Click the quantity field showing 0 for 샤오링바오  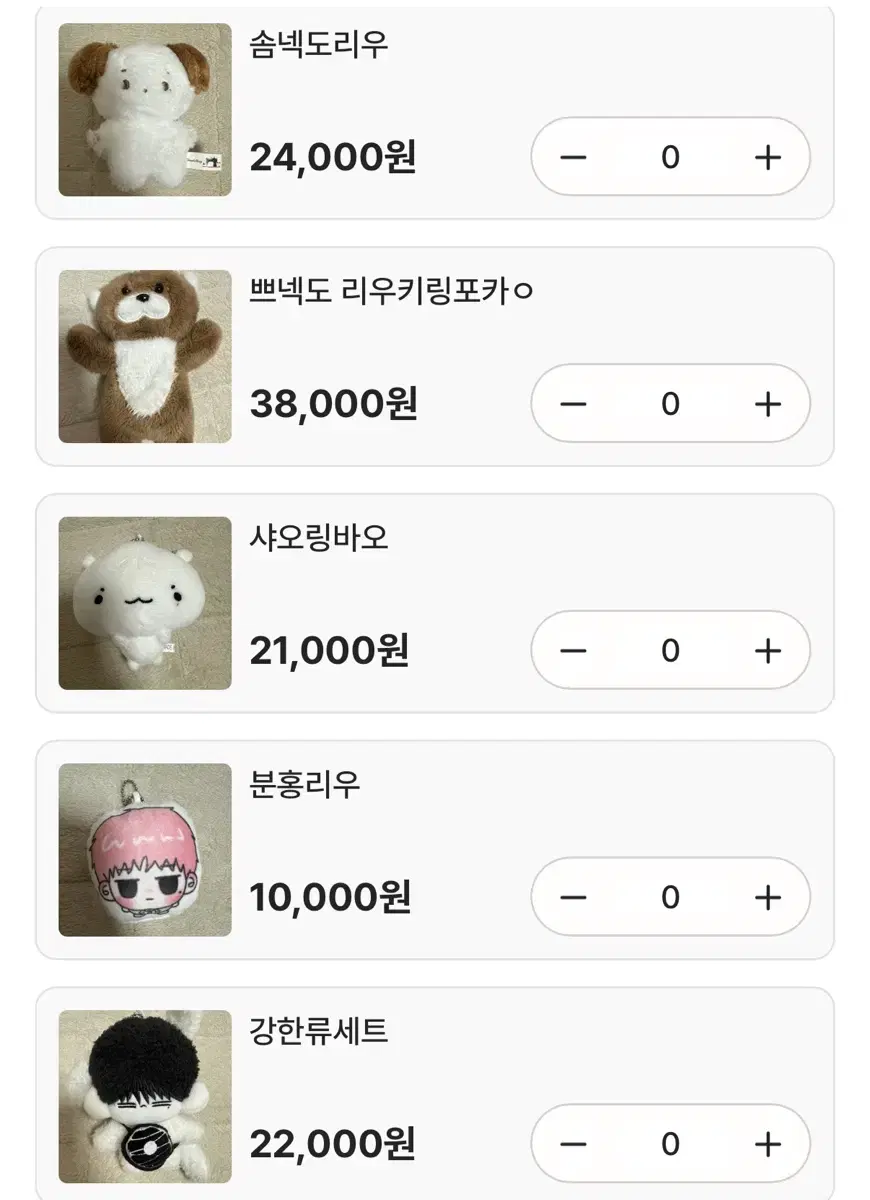point(669,650)
